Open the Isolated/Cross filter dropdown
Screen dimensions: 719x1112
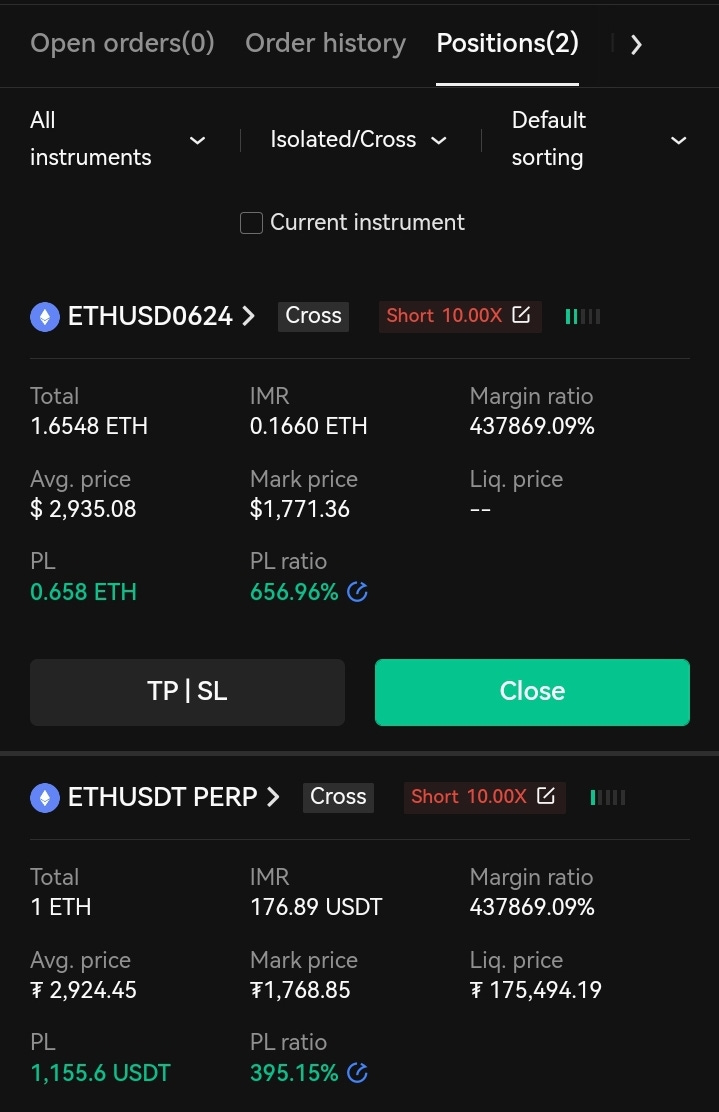point(358,140)
